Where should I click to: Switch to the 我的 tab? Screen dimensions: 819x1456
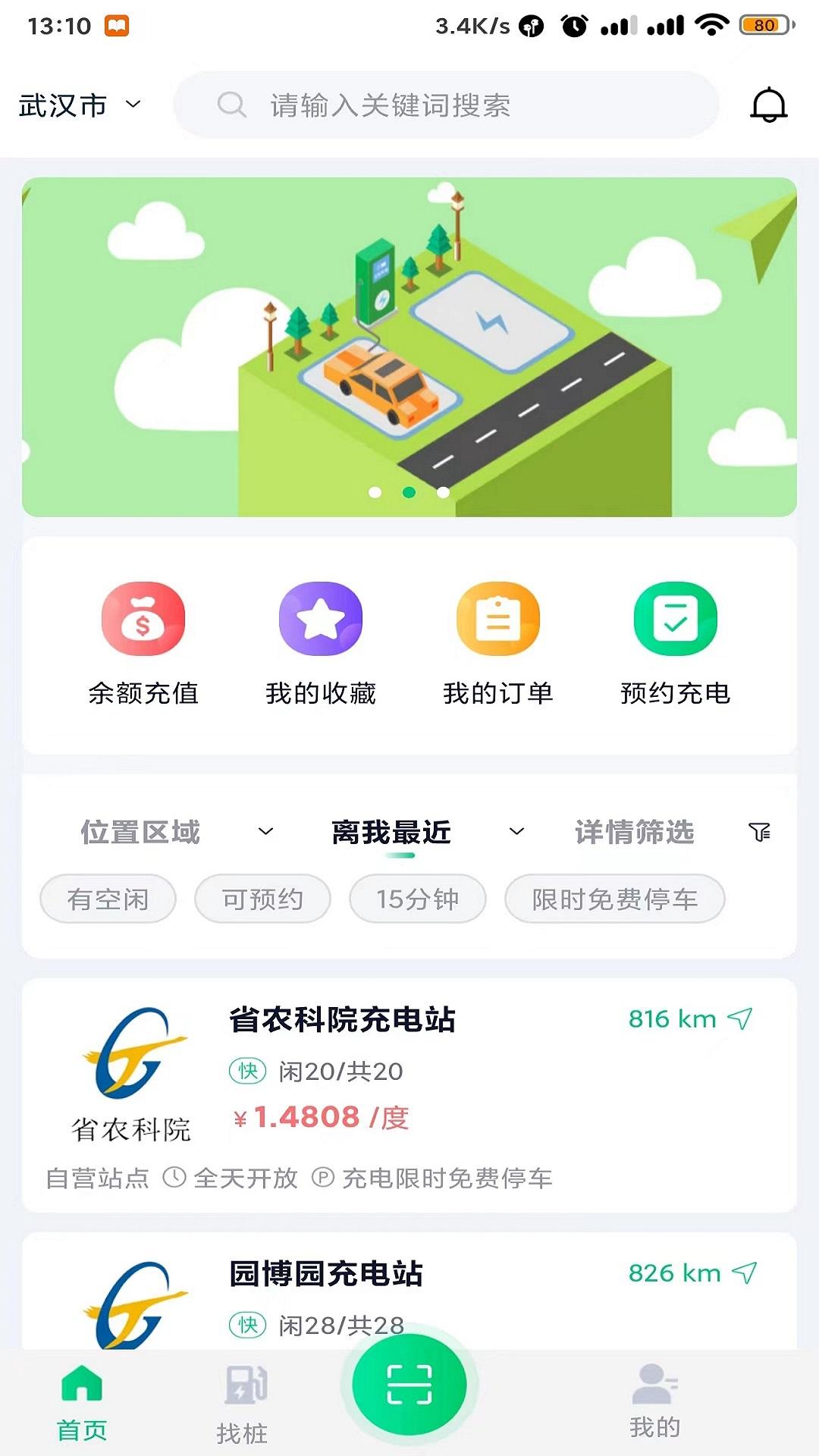pos(654,1403)
